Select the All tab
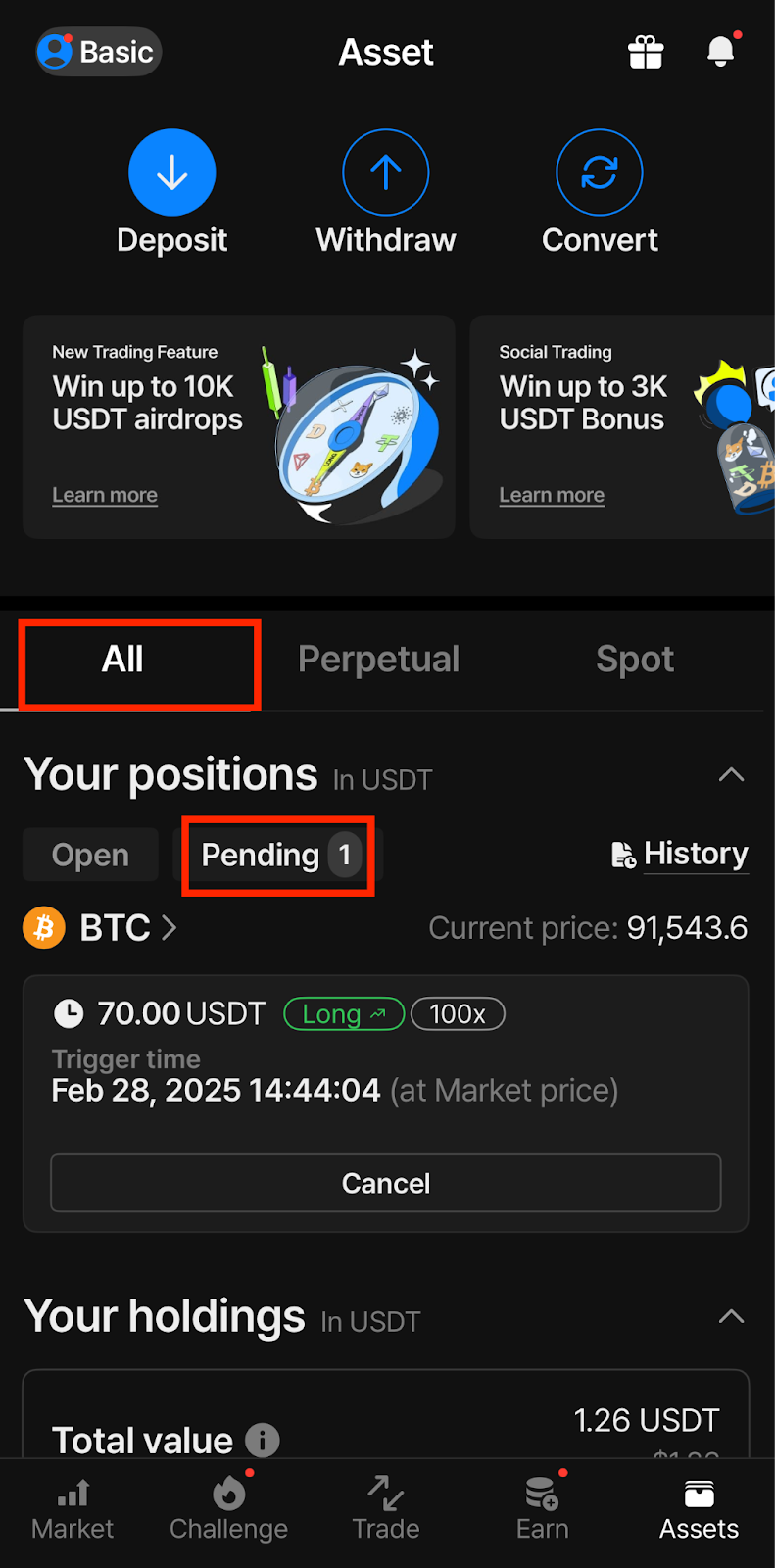Viewport: 775px width, 1568px height. pyautogui.click(x=122, y=660)
